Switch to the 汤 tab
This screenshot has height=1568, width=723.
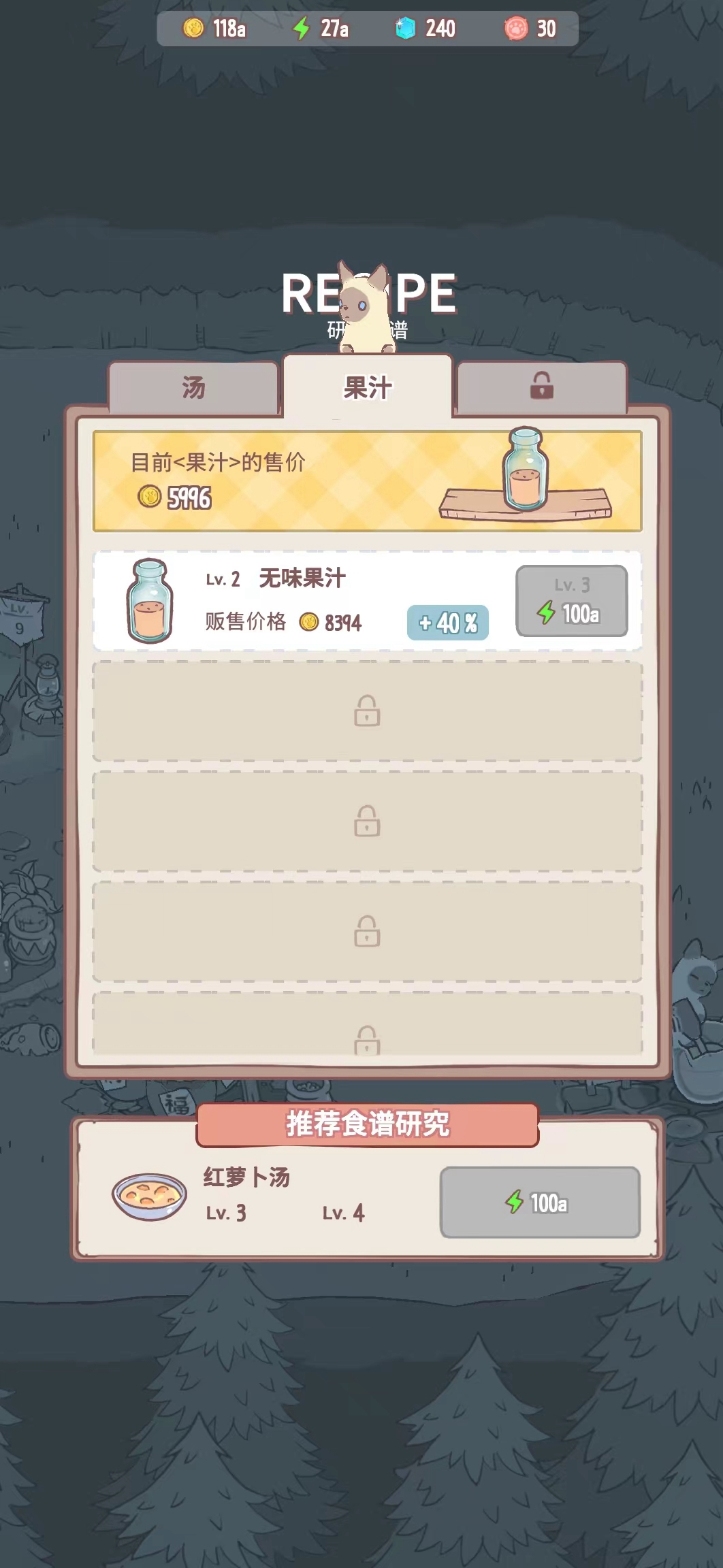tap(193, 388)
